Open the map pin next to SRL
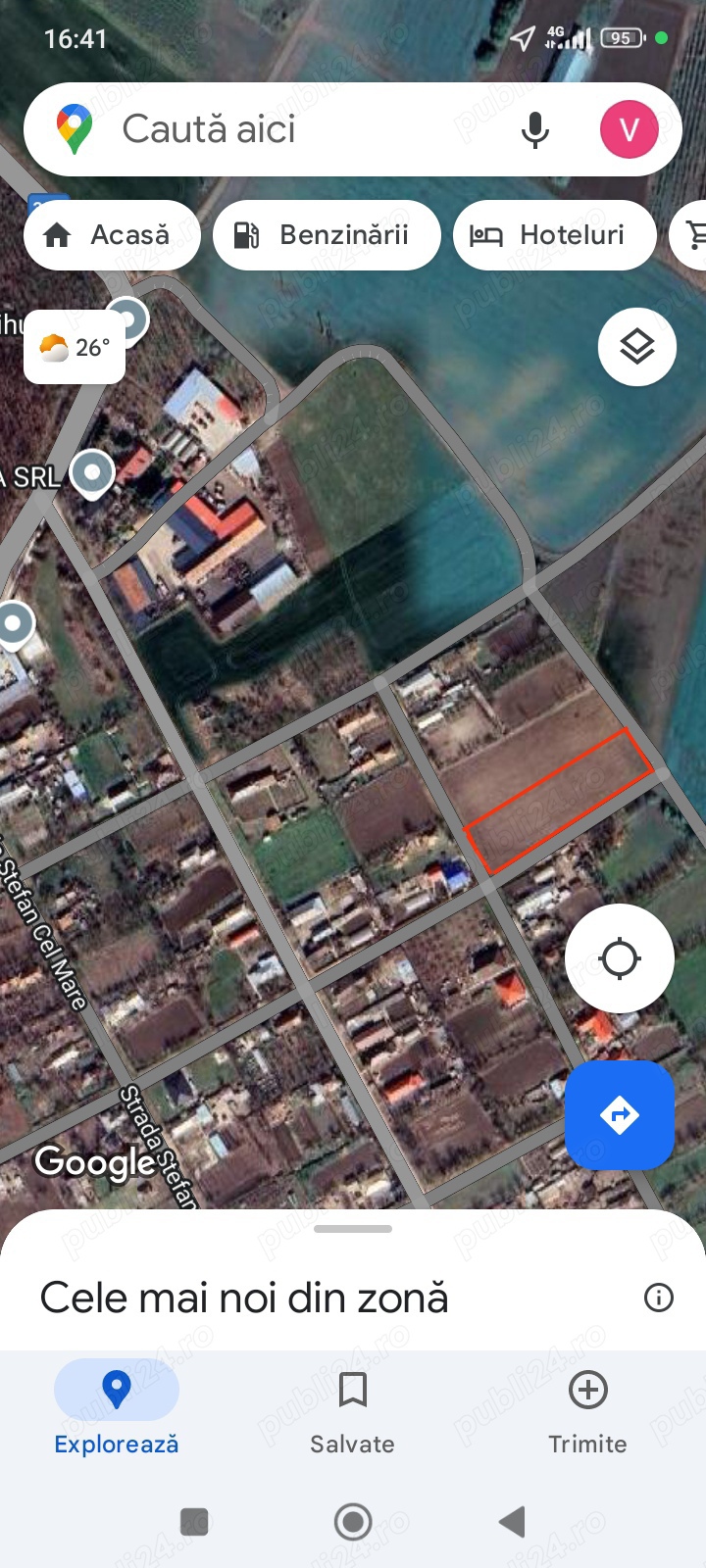 point(92,473)
